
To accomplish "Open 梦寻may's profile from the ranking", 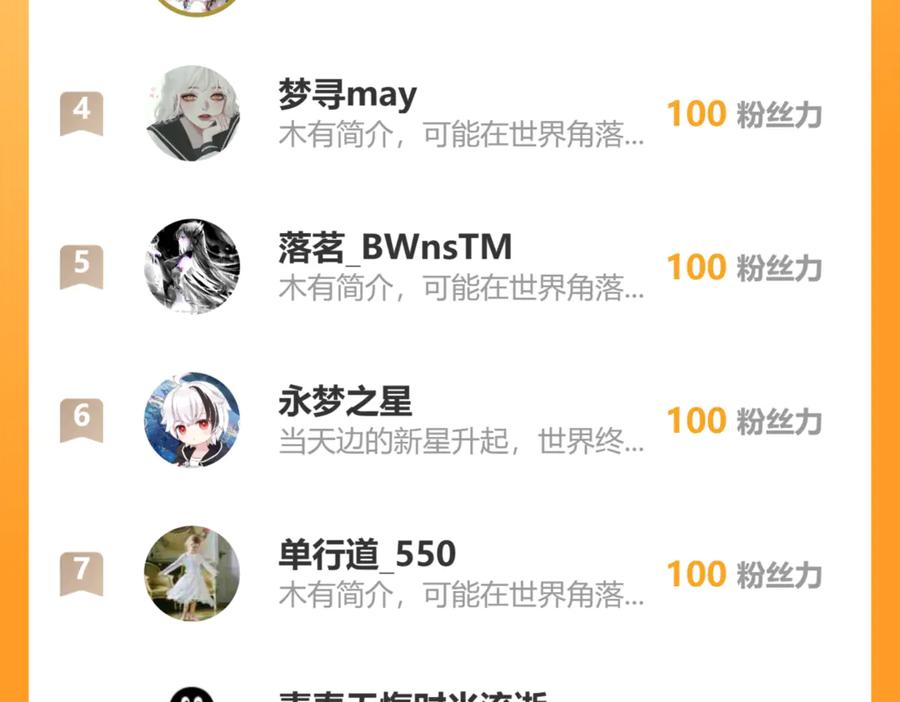I will [x=347, y=97].
